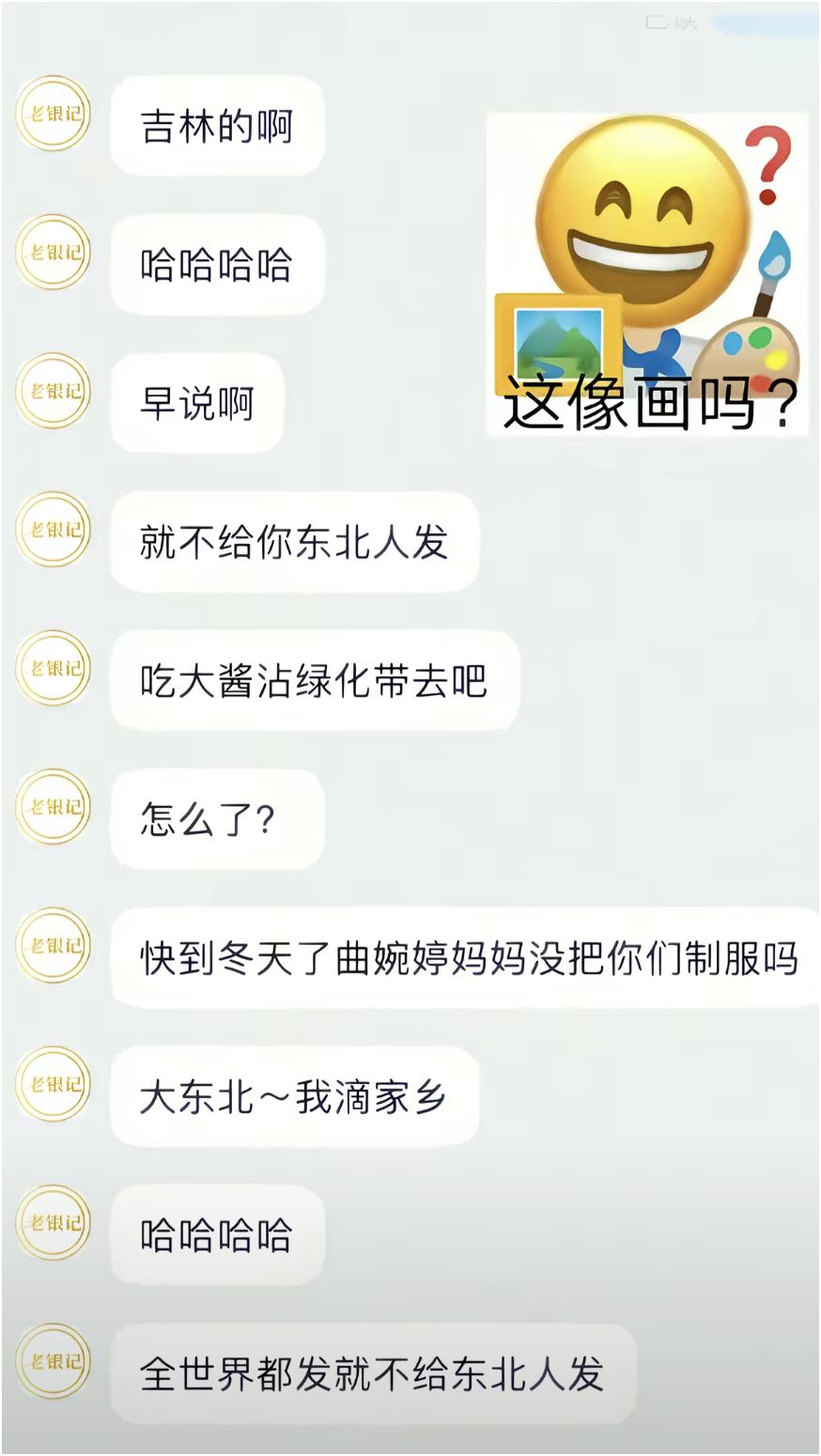The width and height of the screenshot is (821, 1456).
Task: Open avatar next to '就不给你东北人发'
Action: [x=54, y=530]
